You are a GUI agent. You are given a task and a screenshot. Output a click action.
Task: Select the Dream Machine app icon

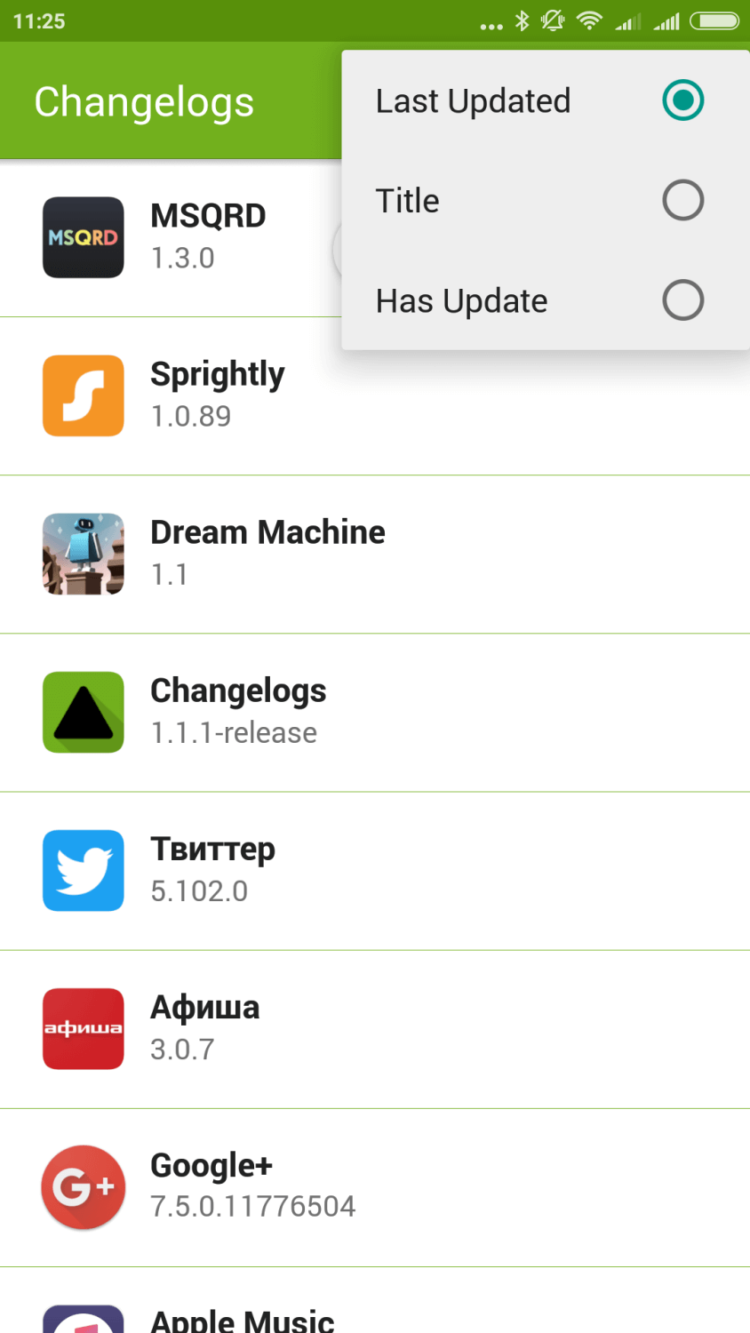(83, 553)
